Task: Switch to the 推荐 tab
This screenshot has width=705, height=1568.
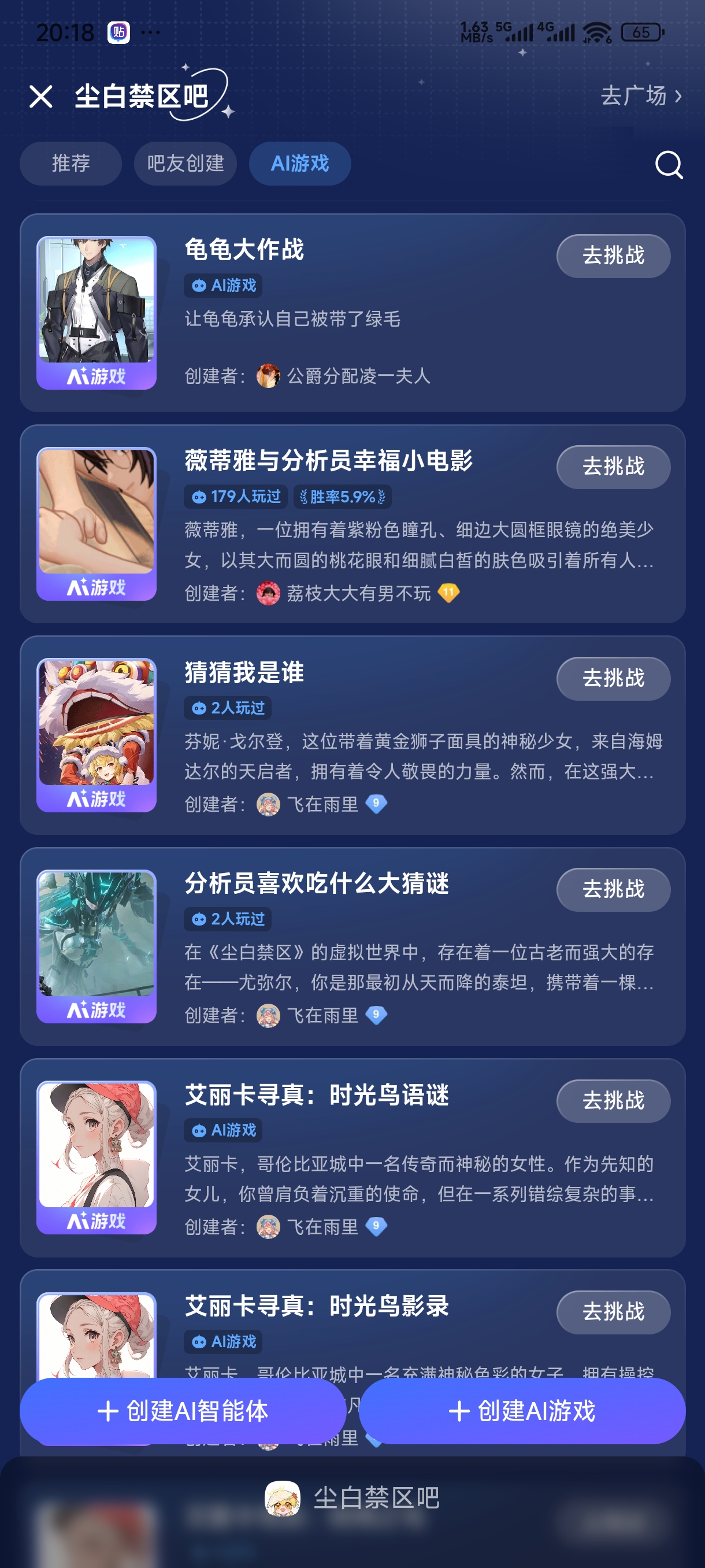Action: pyautogui.click(x=70, y=164)
